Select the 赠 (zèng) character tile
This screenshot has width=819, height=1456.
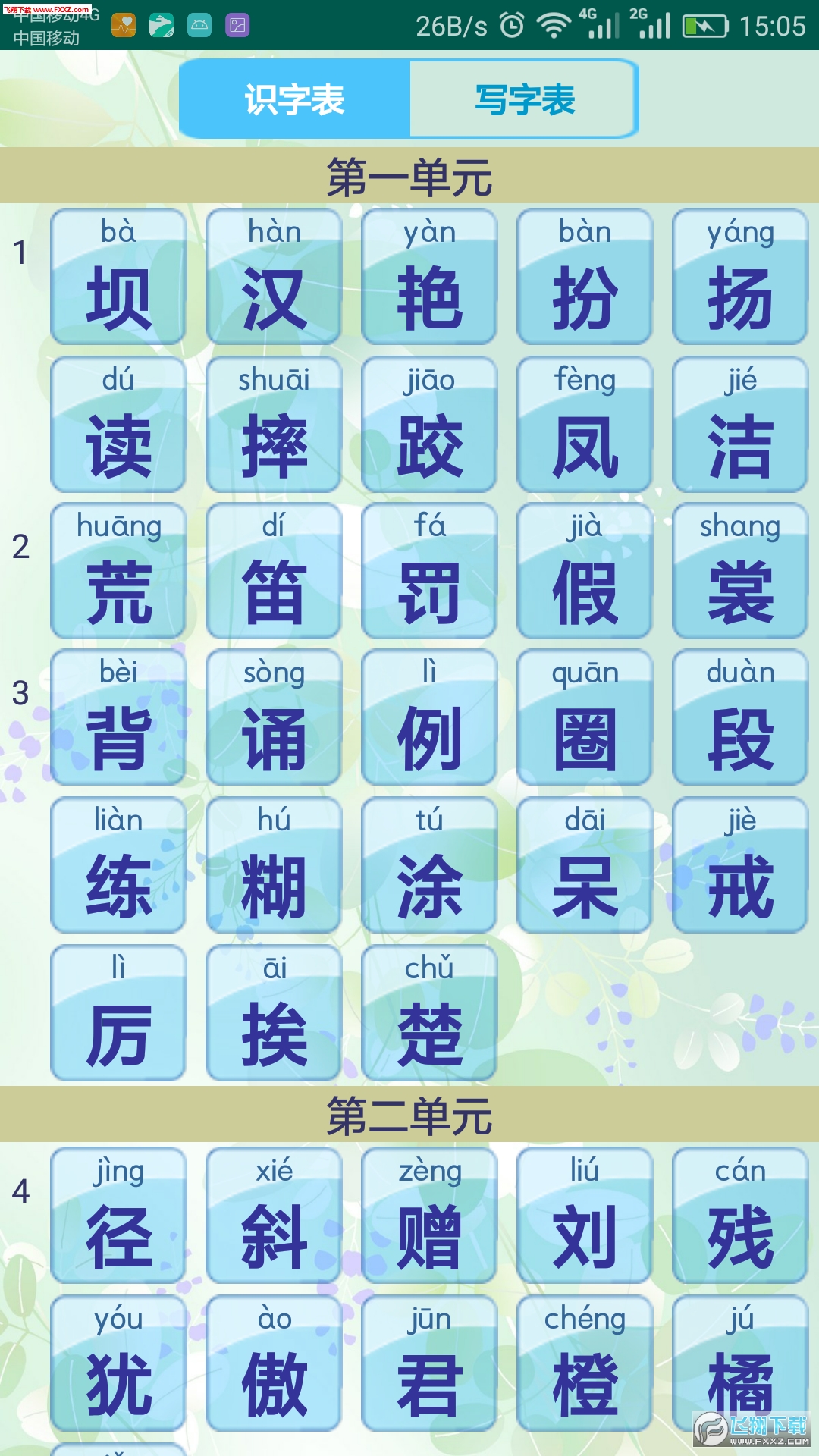(429, 1216)
